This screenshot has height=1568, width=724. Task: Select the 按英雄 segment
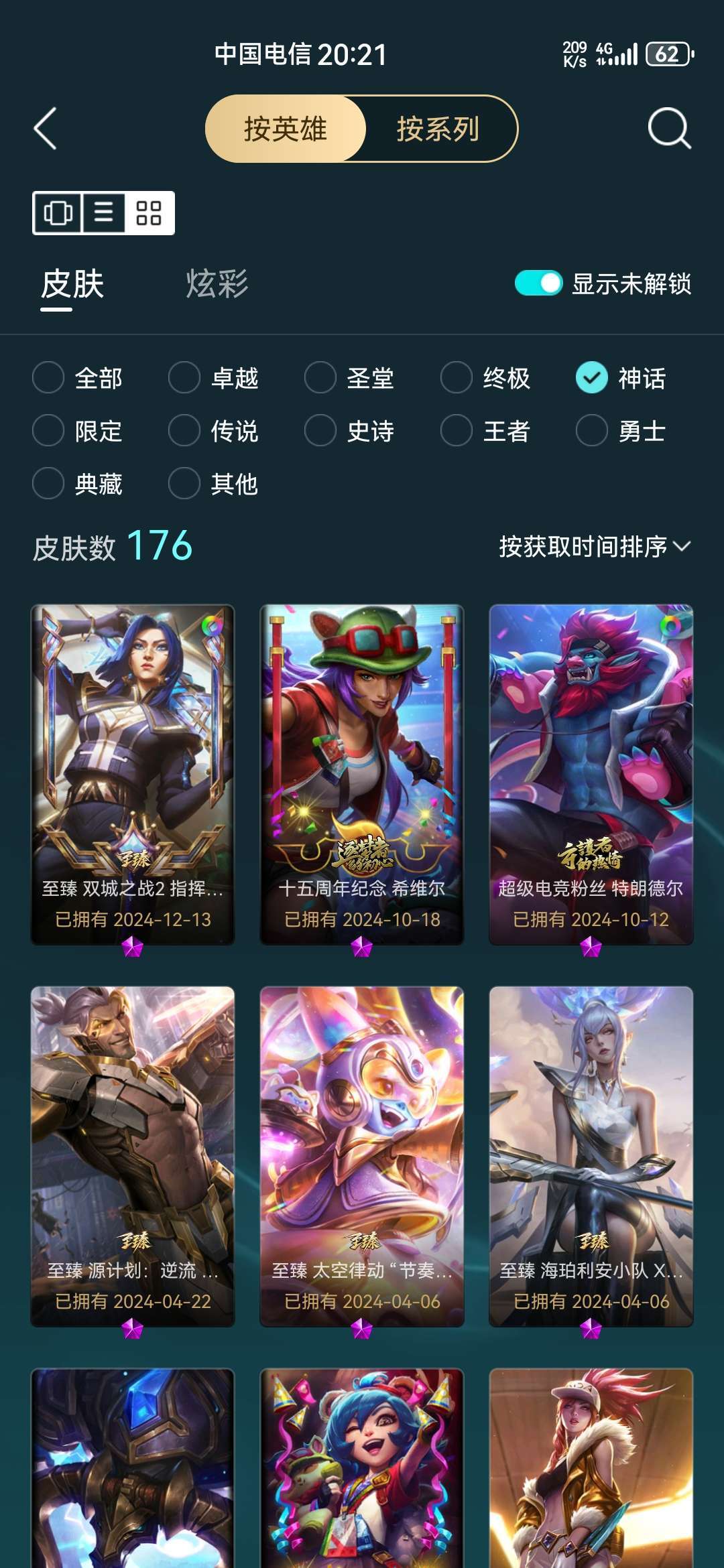[x=286, y=129]
